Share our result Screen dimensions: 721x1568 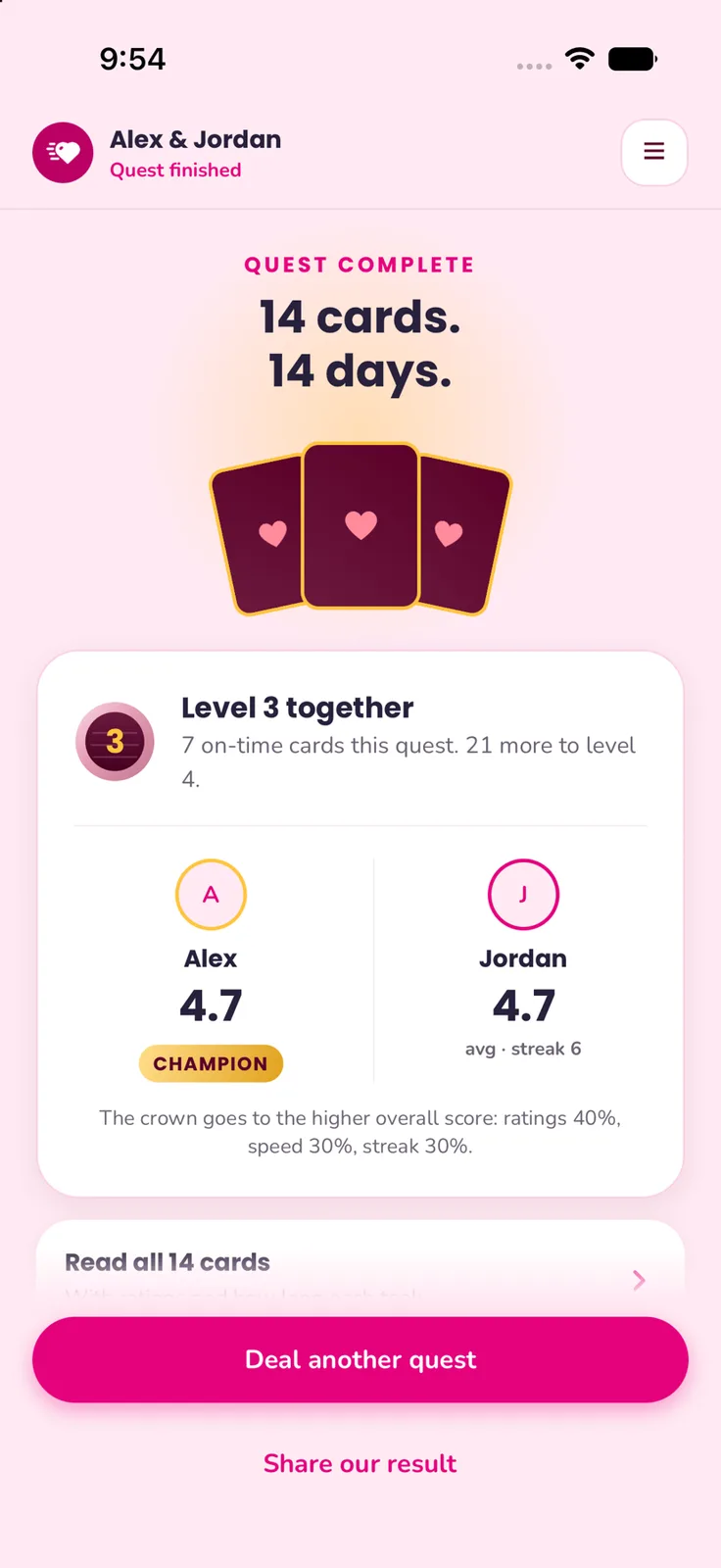point(360,1463)
